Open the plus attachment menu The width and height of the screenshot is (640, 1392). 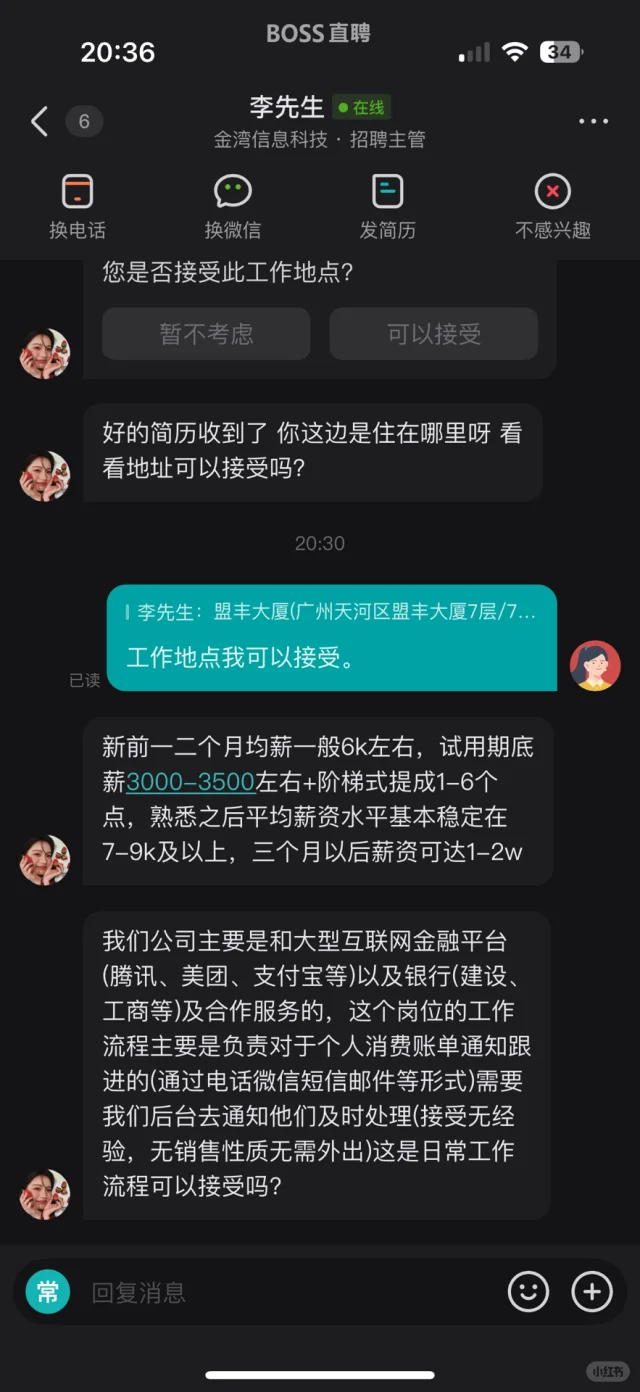click(x=591, y=1292)
